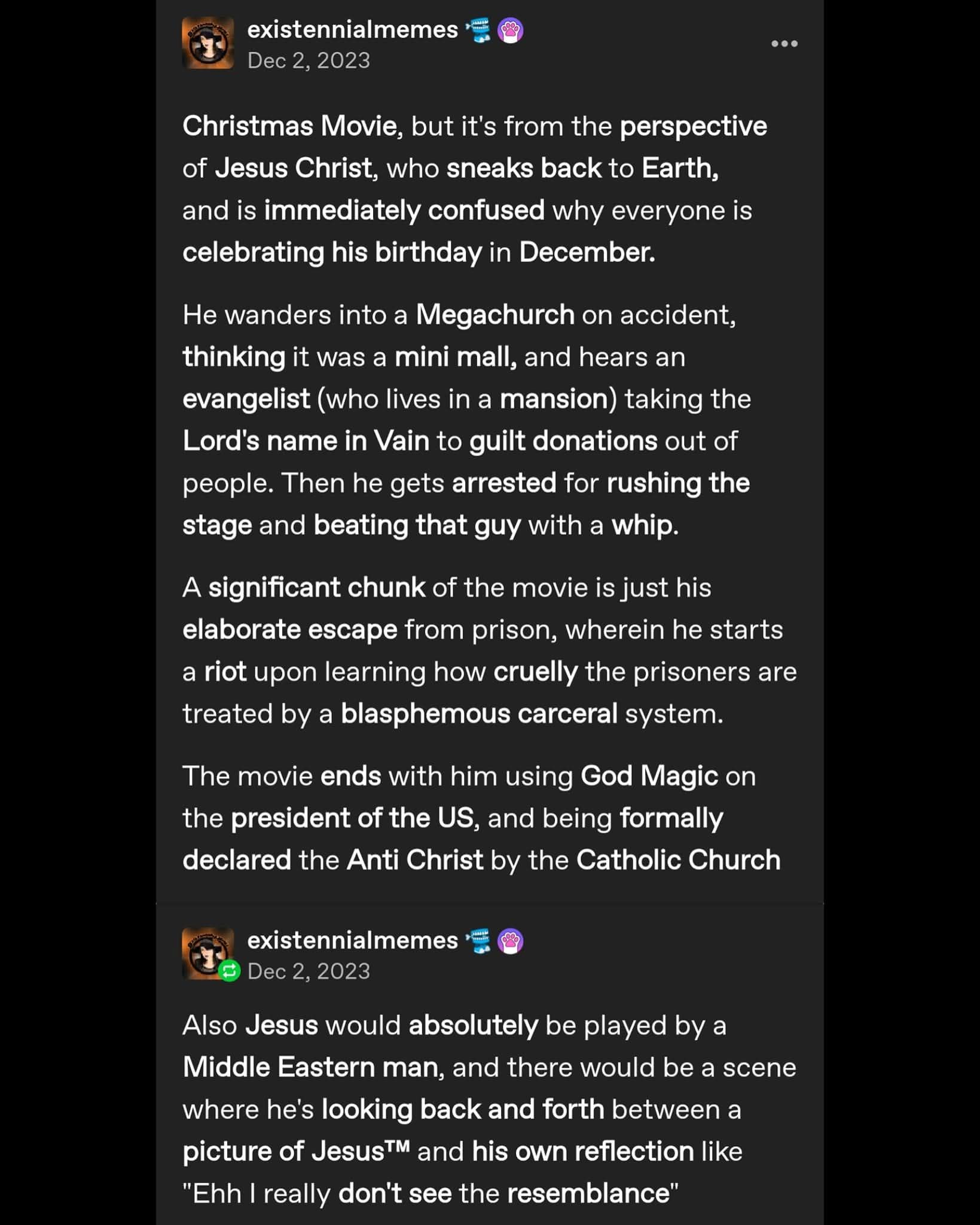The image size is (980, 1225).
Task: Open existennialmemes blog from the reblog addition
Action: coord(352,940)
